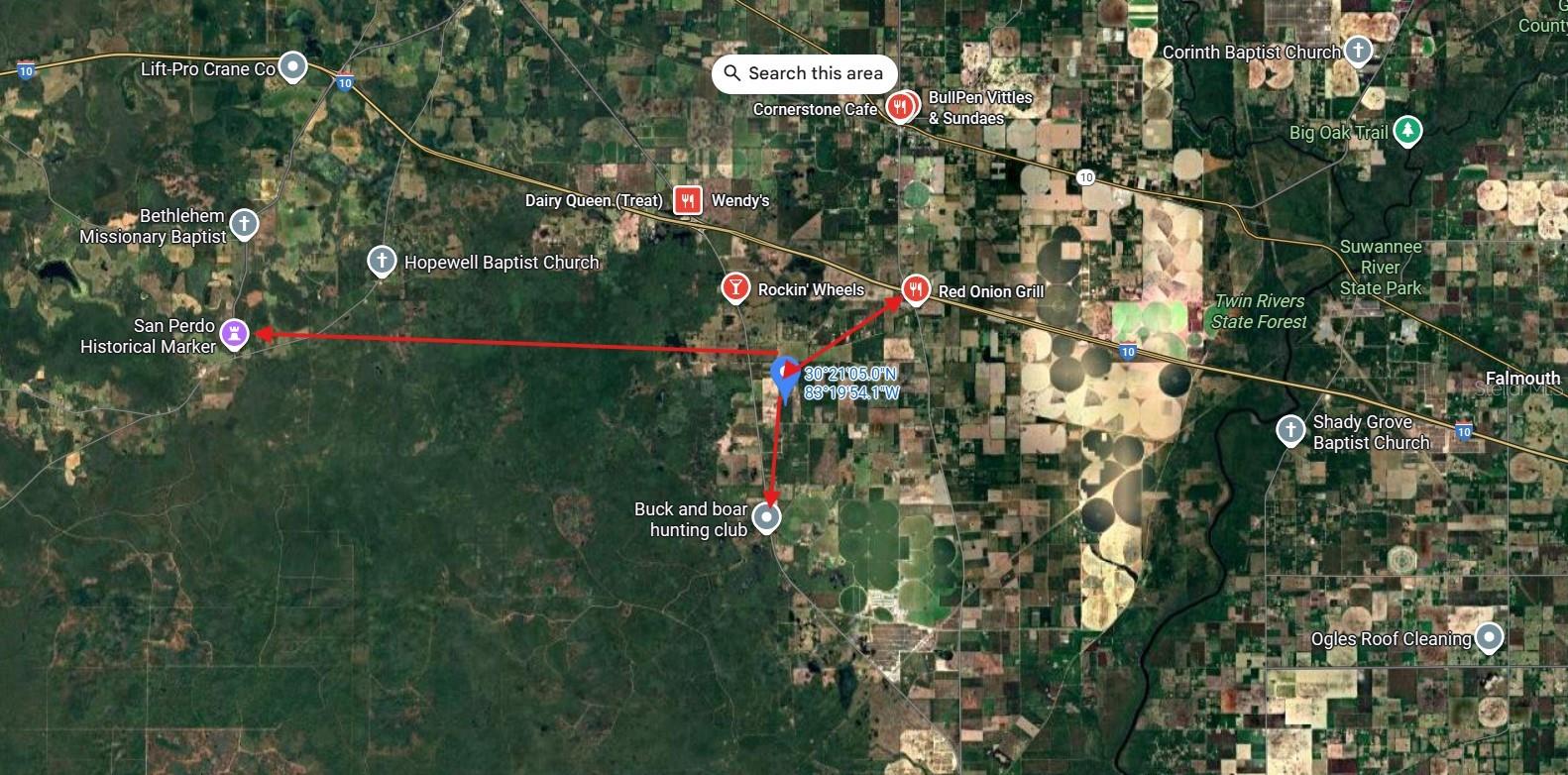1568x775 pixels.
Task: Open the Hopewell Baptist Church marker
Action: pos(382,261)
